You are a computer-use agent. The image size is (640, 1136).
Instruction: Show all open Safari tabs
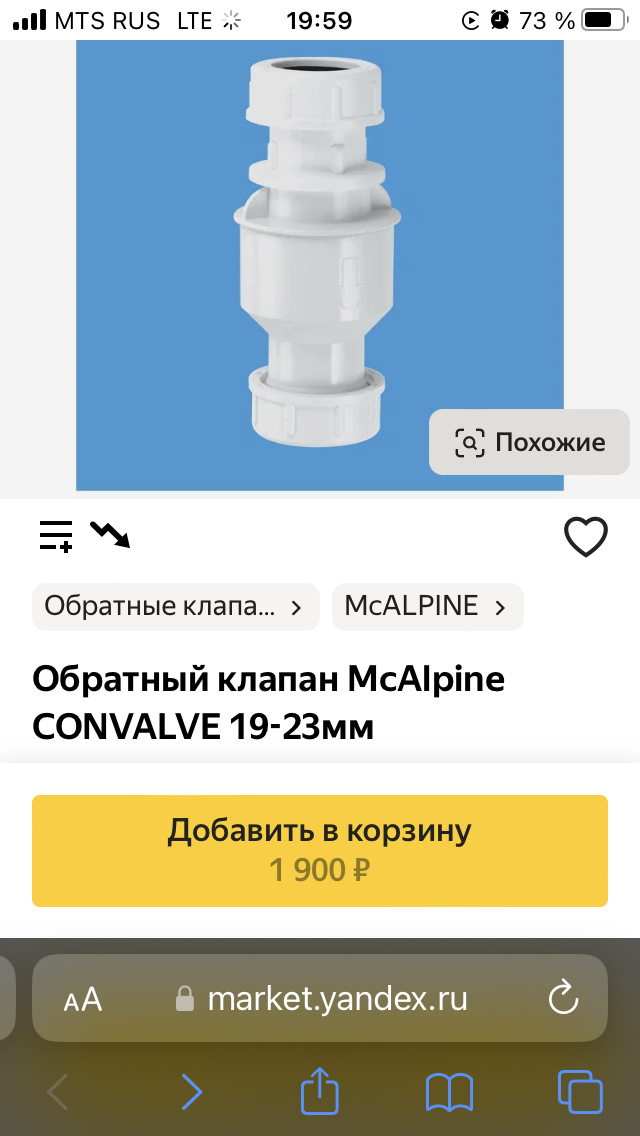point(579,1092)
